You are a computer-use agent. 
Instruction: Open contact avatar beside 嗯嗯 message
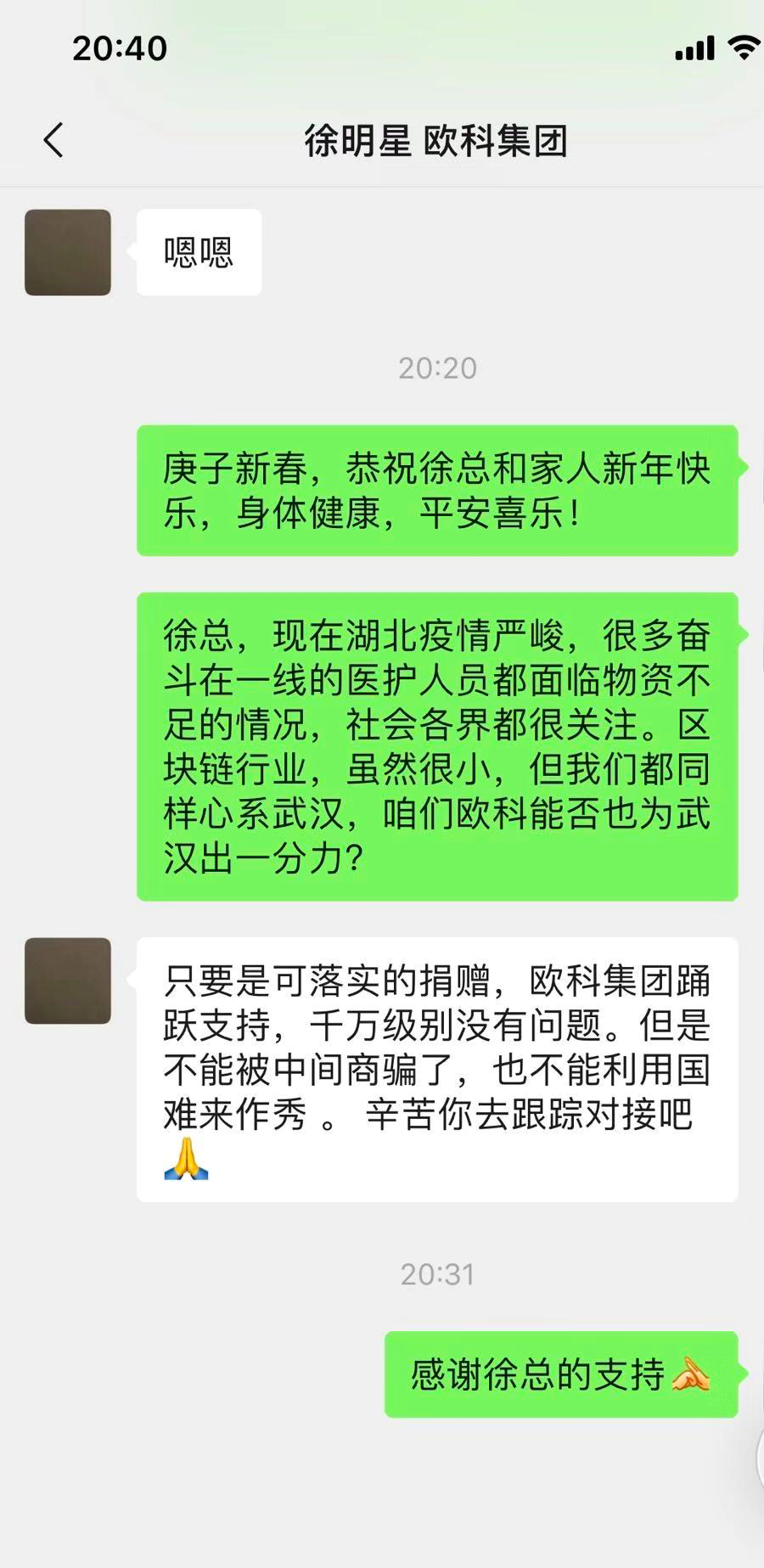coord(68,252)
